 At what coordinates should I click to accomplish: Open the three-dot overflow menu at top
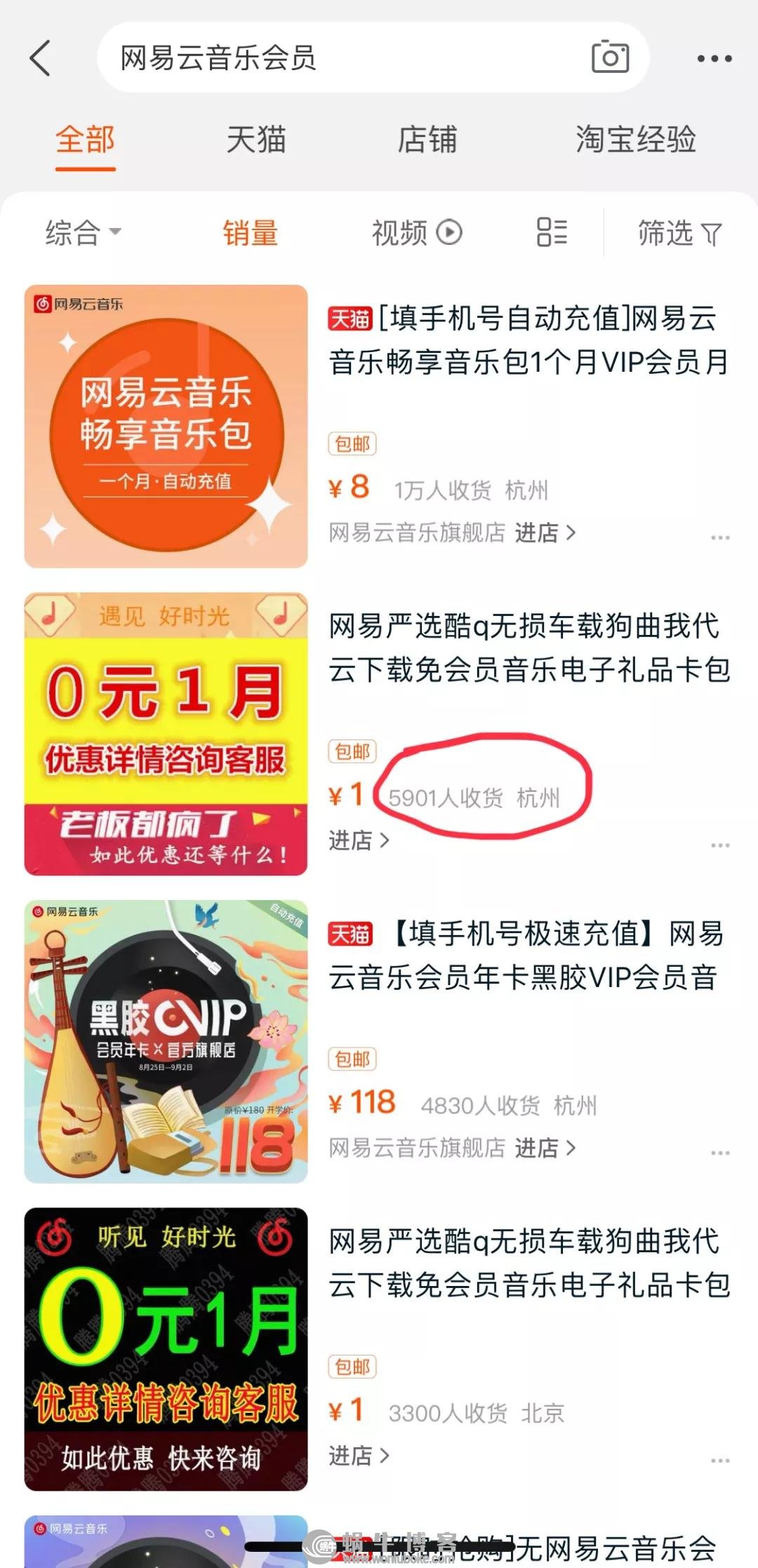pos(714,59)
